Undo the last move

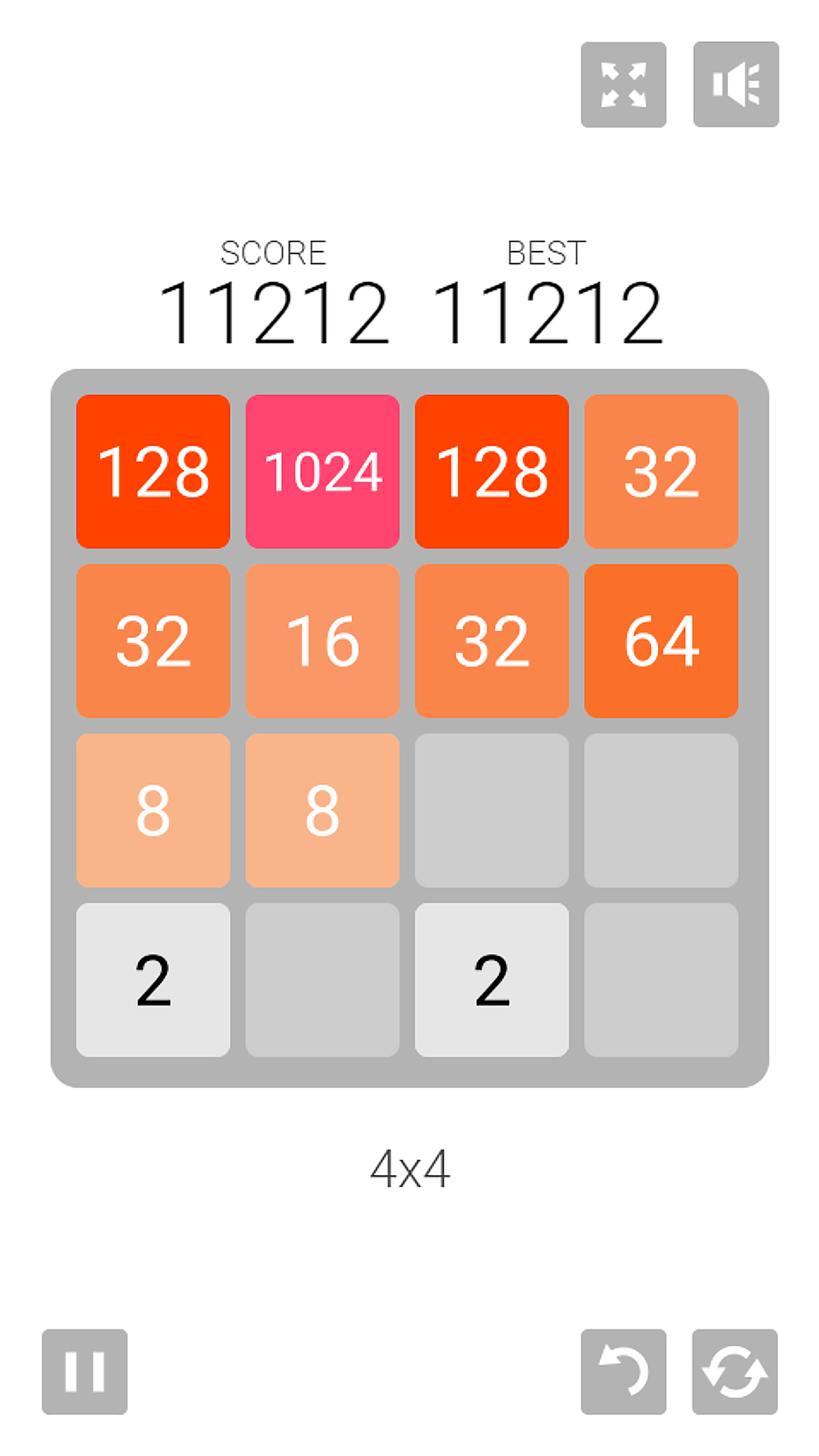[623, 1371]
